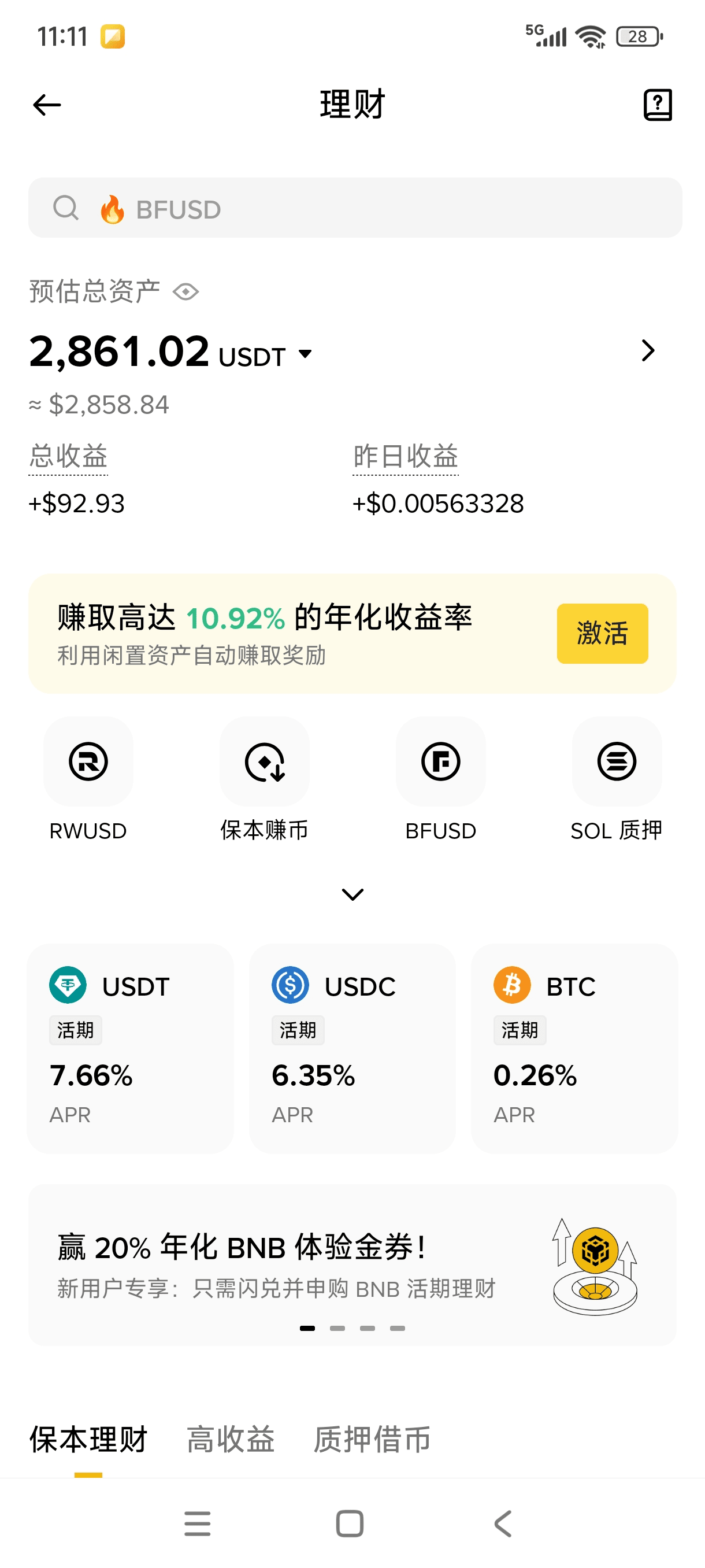The height and width of the screenshot is (1568, 705).
Task: Open the RWUSD shortcut
Action: click(88, 762)
